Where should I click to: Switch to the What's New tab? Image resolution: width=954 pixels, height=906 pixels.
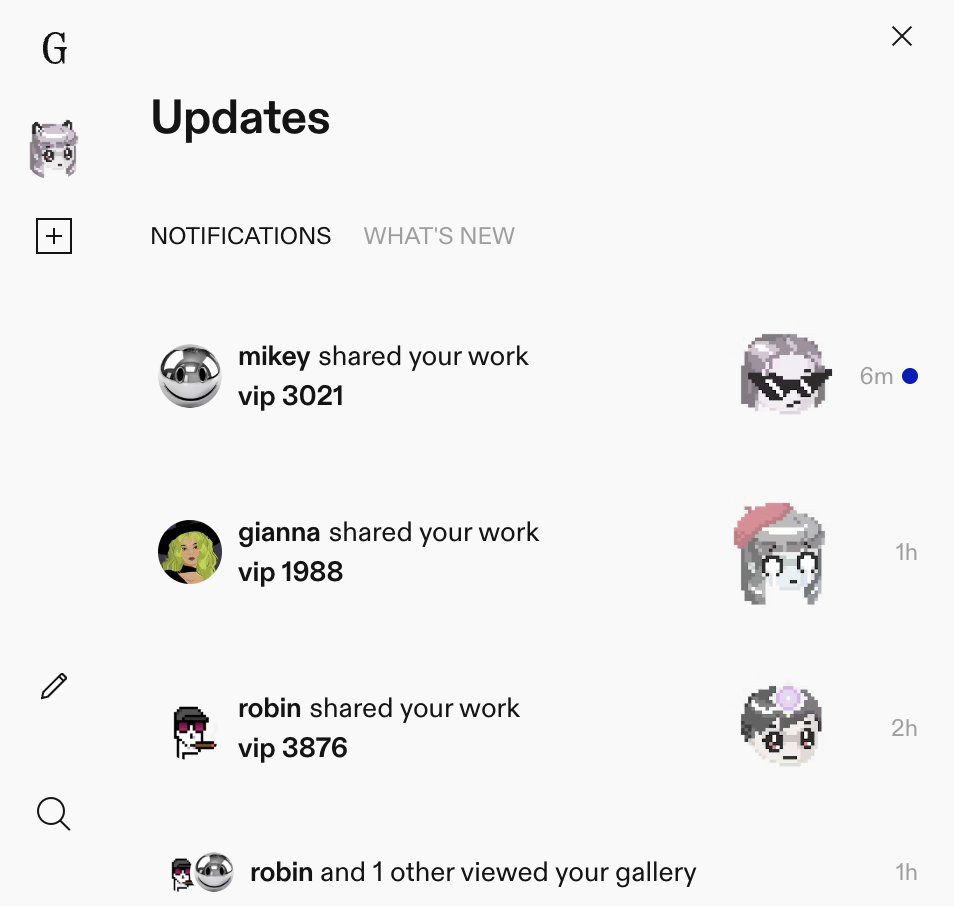(x=439, y=236)
